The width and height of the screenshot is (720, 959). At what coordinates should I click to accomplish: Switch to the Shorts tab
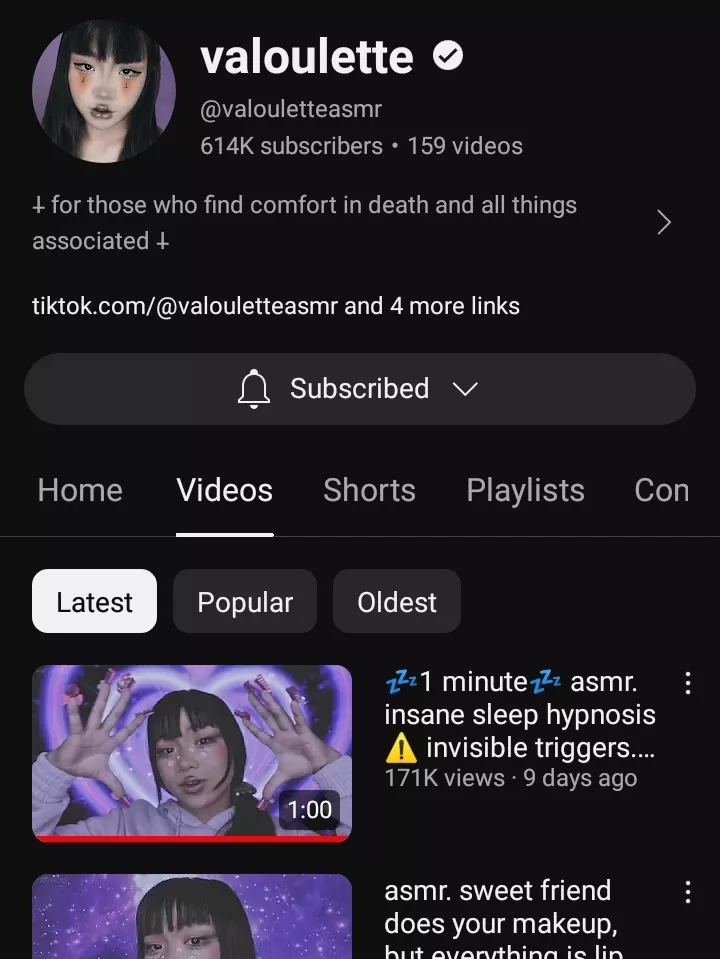pyautogui.click(x=369, y=490)
